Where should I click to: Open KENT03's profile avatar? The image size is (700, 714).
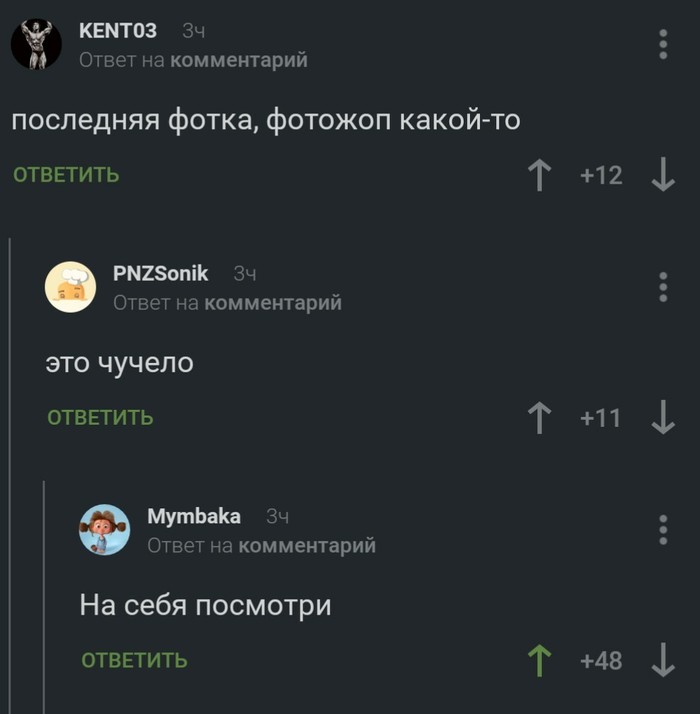[x=36, y=44]
